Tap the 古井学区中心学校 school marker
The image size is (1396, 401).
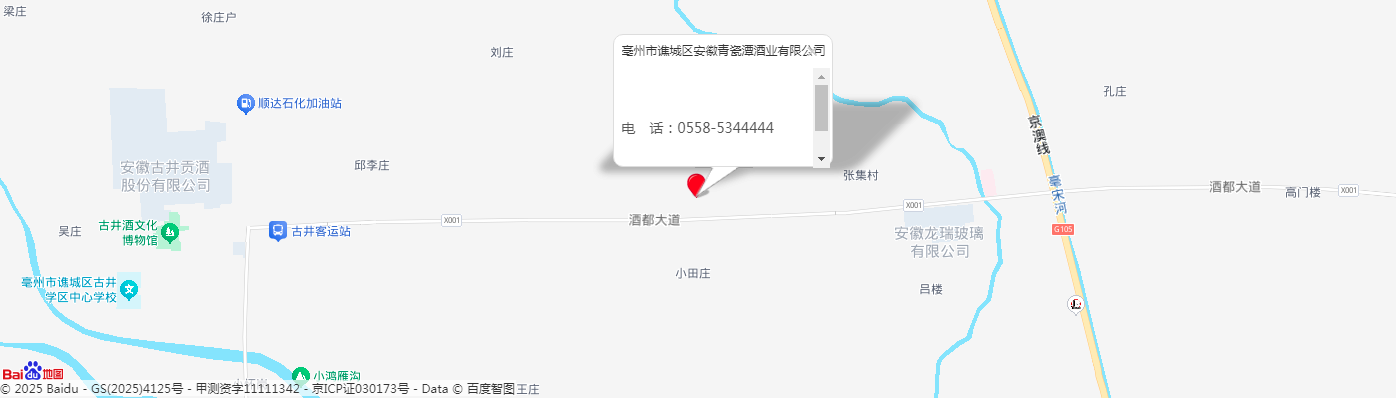[x=129, y=289]
